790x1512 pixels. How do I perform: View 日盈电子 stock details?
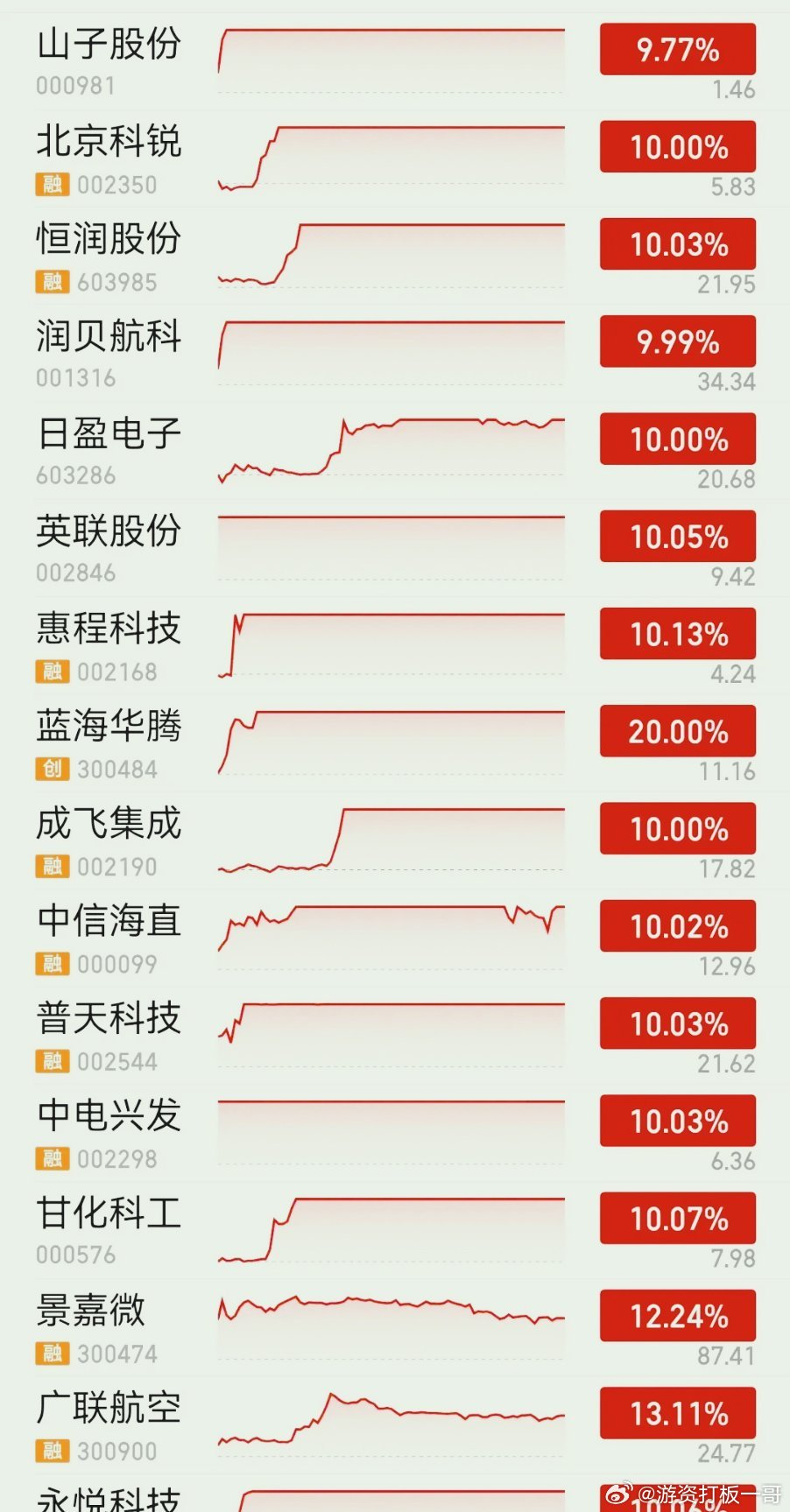(395, 451)
